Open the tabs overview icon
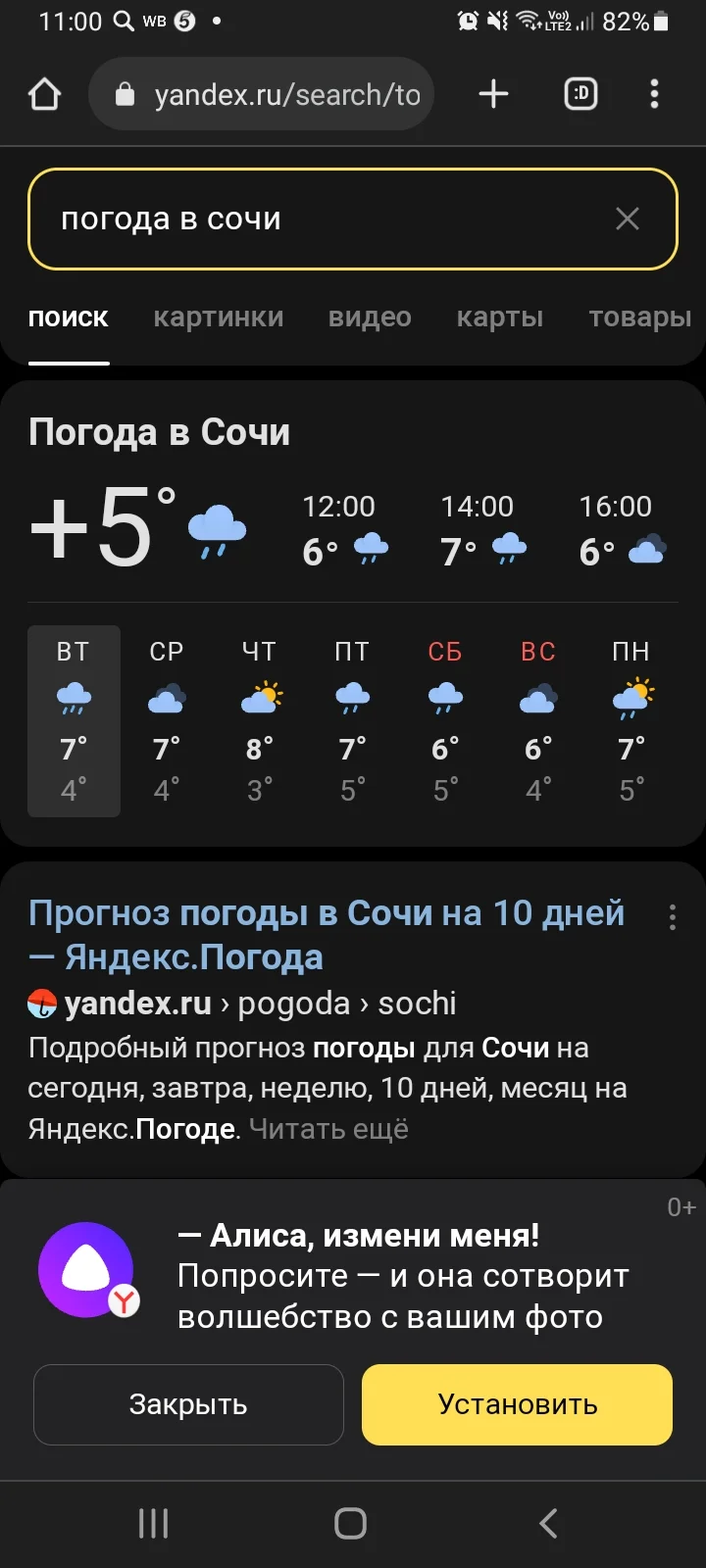This screenshot has width=706, height=1568. (580, 93)
